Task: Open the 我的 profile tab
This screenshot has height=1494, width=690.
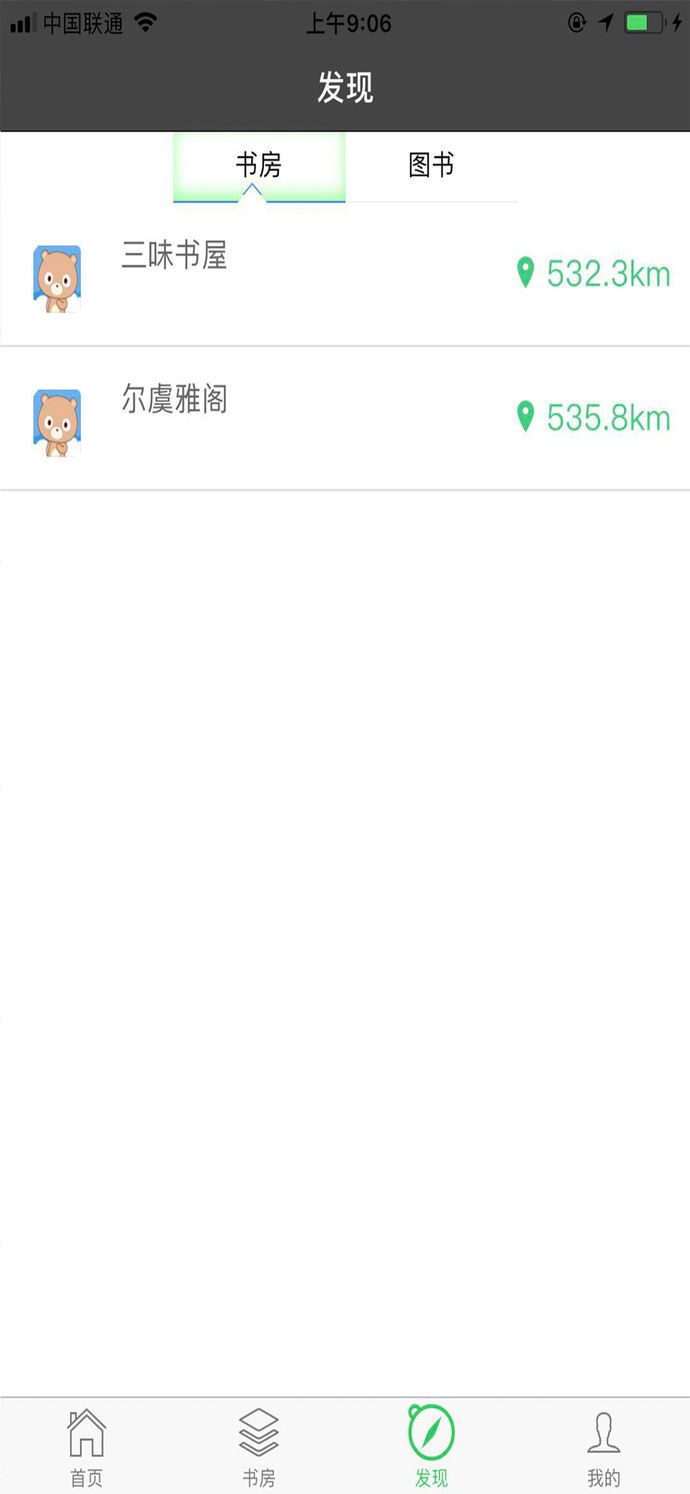Action: pos(603,1446)
